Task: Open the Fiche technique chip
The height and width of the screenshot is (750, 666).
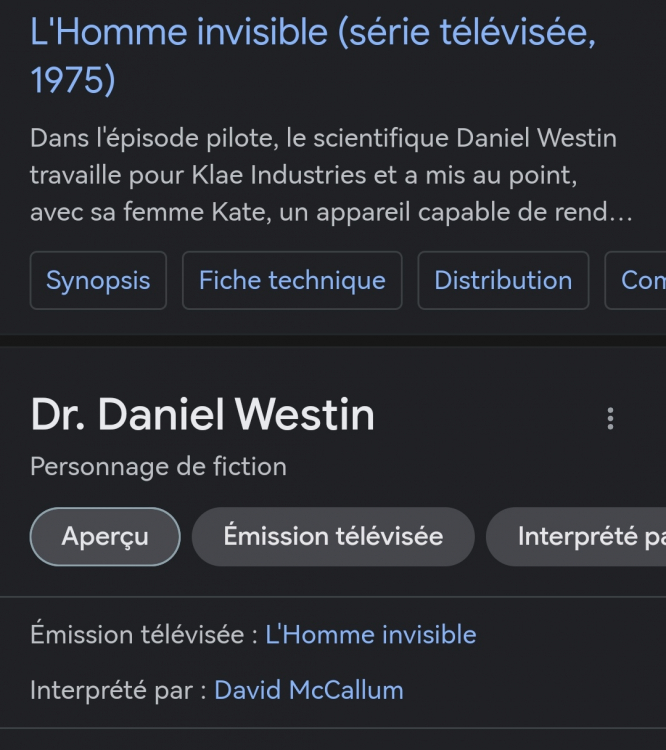Action: coord(292,280)
